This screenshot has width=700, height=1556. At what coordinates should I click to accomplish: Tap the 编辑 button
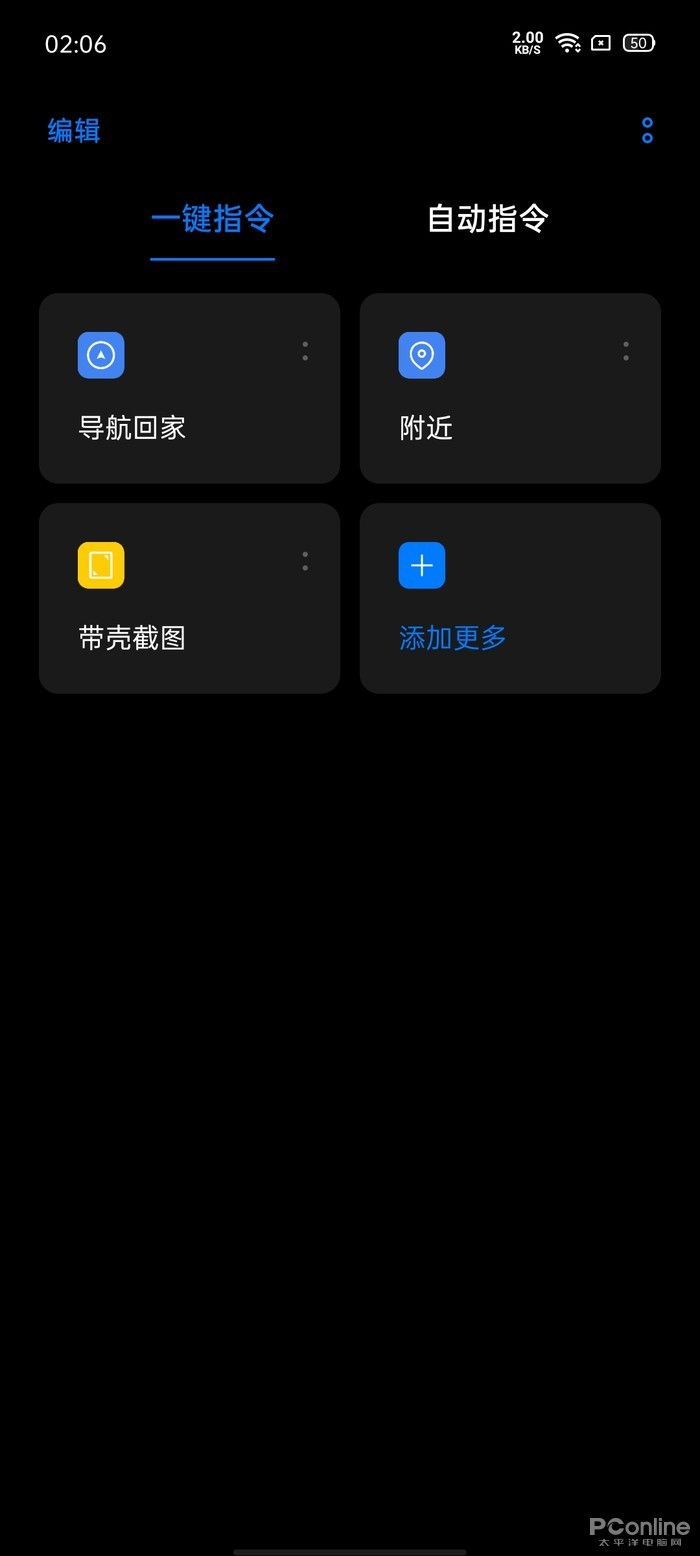tap(74, 131)
